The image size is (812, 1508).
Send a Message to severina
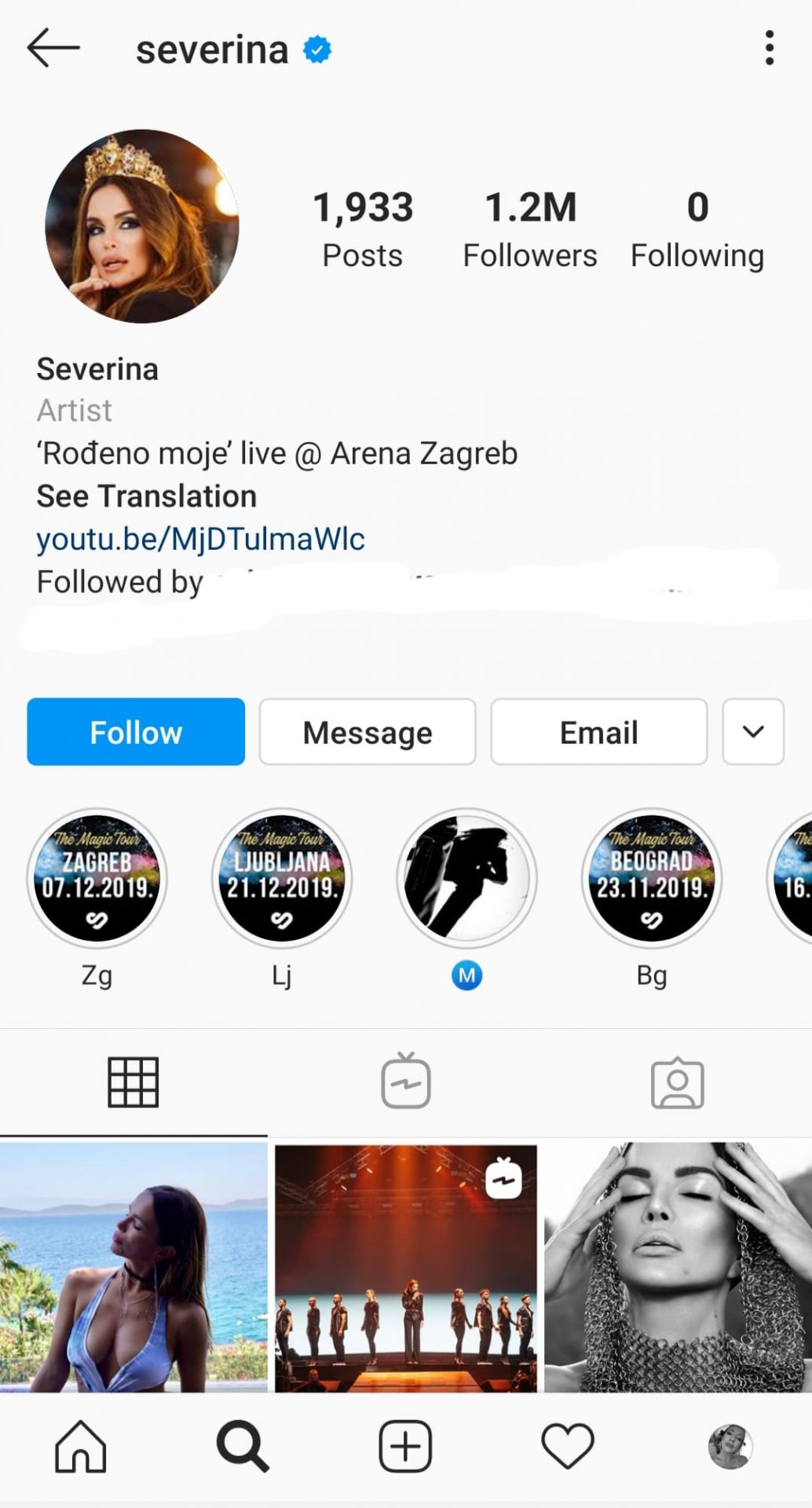pyautogui.click(x=368, y=732)
